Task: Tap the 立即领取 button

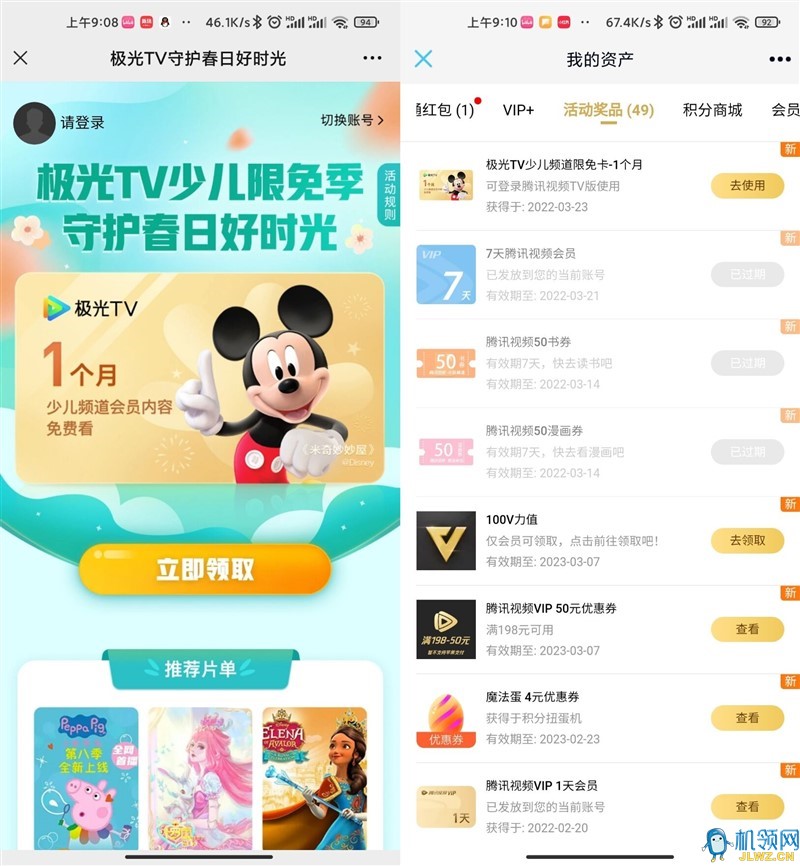Action: (x=205, y=569)
